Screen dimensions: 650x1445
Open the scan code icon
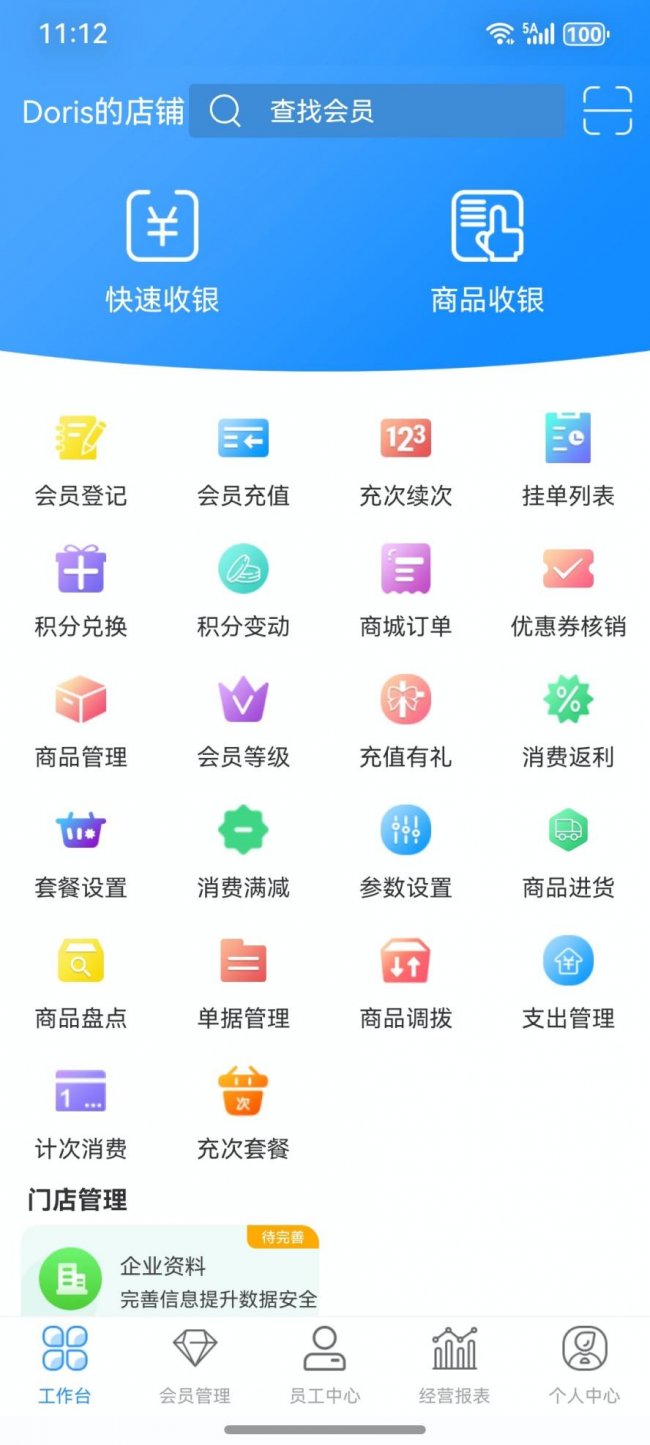point(607,111)
